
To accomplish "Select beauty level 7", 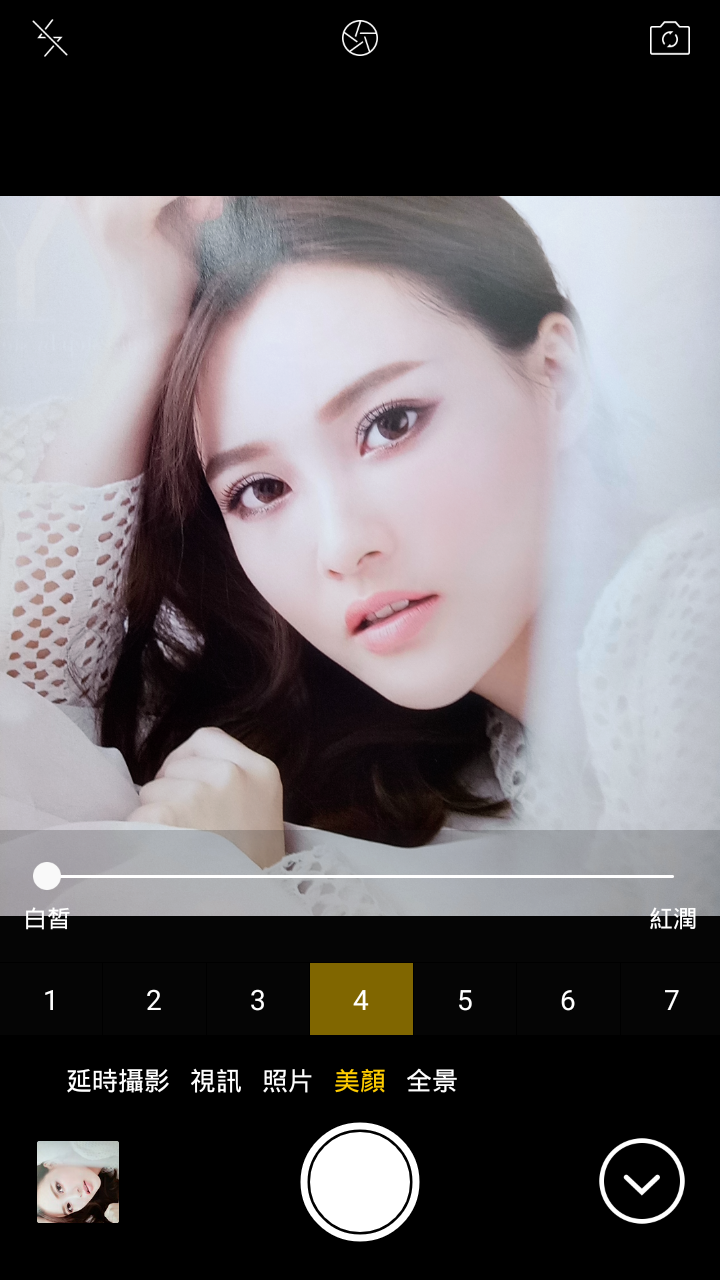I will pos(671,1000).
